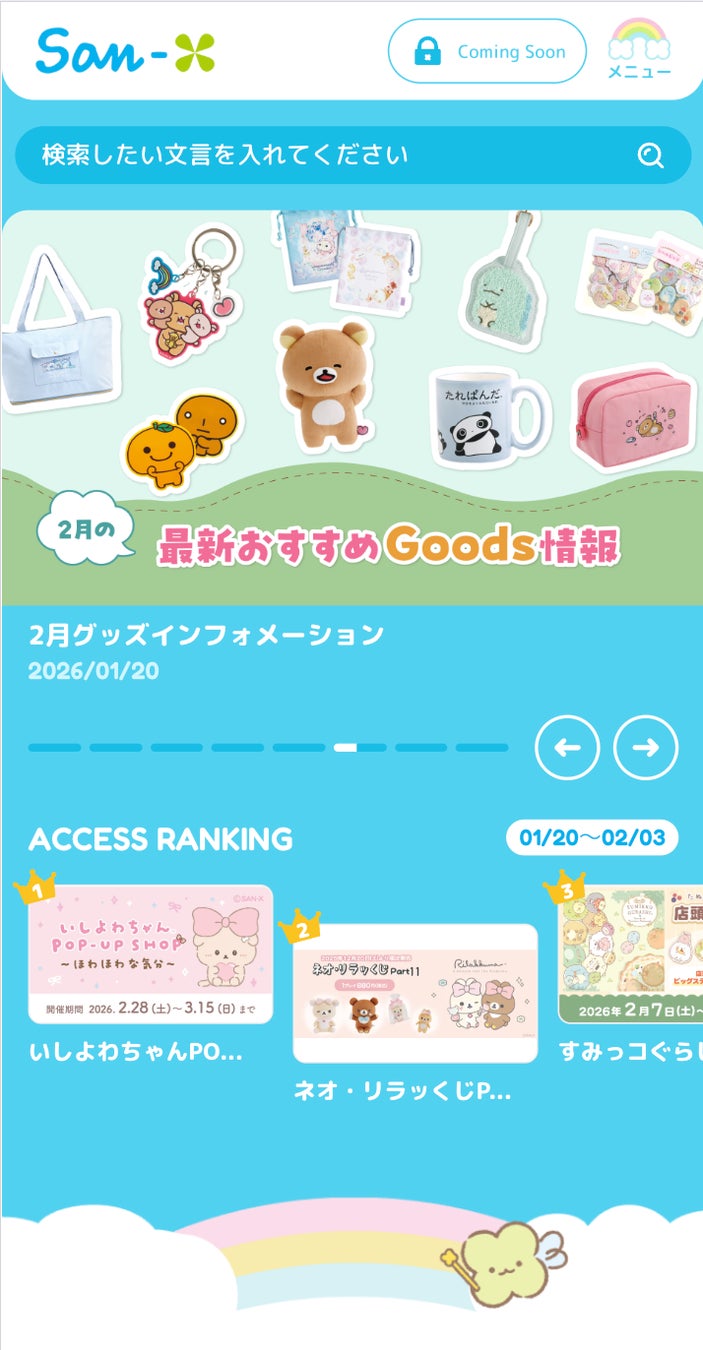703x1350 pixels.
Task: Tap the search magnifier icon
Action: (650, 155)
